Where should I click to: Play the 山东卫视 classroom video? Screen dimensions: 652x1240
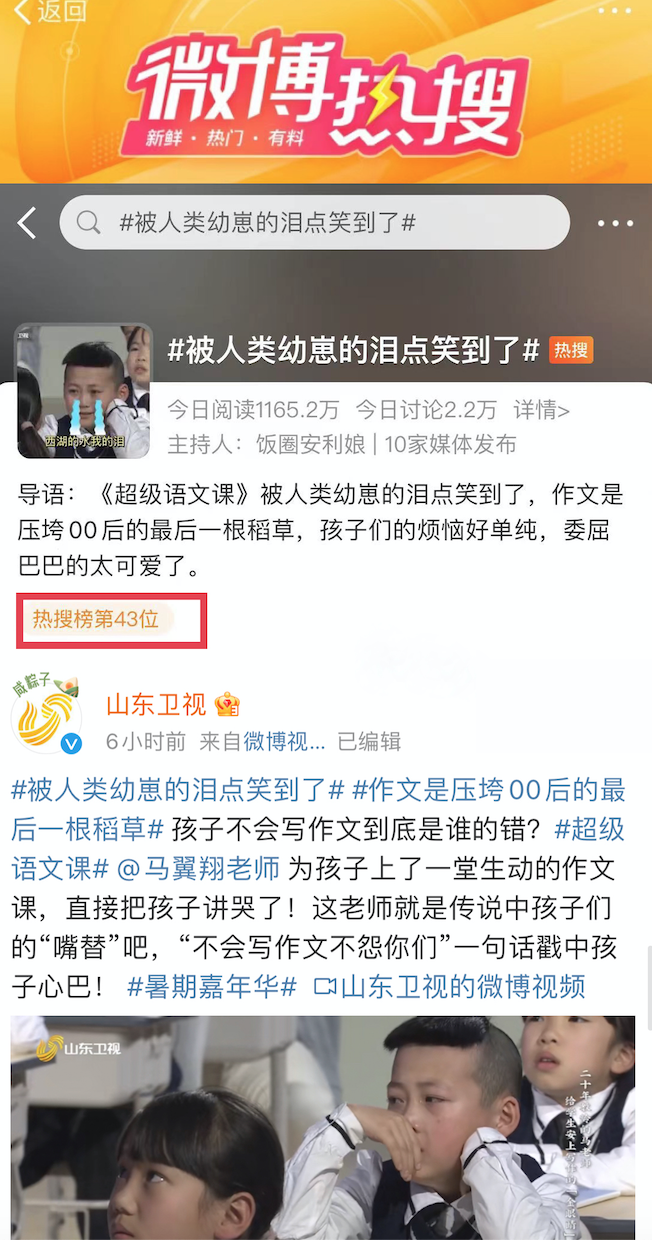click(x=323, y=1128)
